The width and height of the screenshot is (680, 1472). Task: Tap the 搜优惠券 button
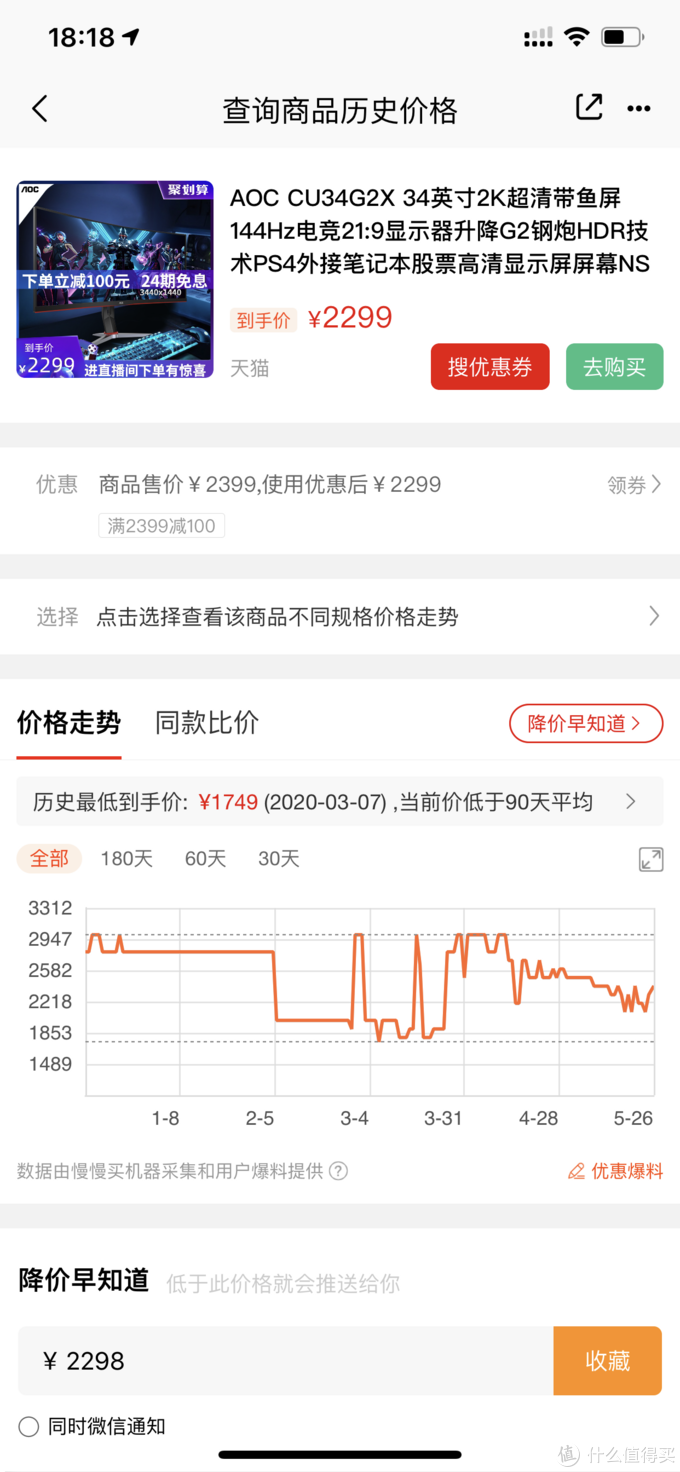(x=490, y=367)
